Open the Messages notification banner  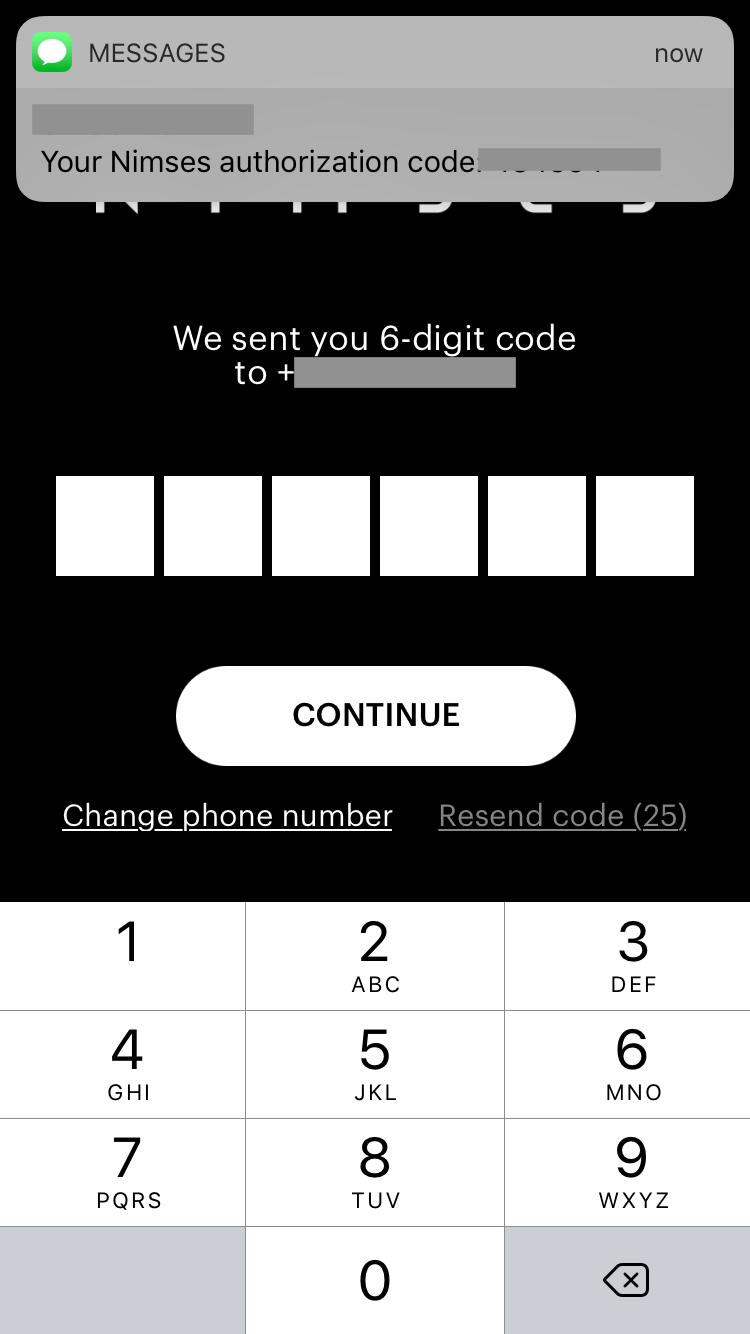tap(375, 109)
